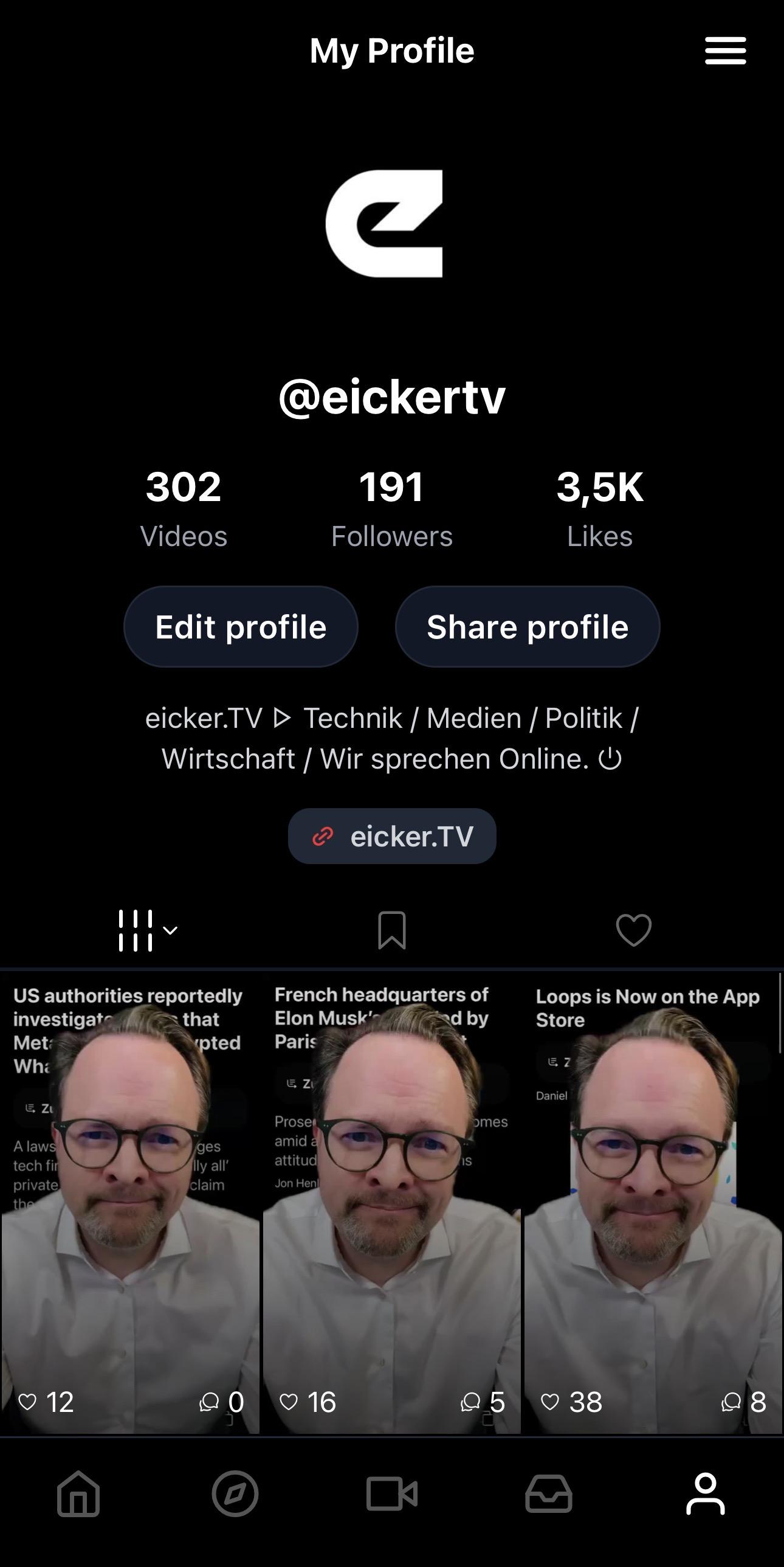Switch to the liked videos tab
Viewport: 784px width, 1567px height.
point(633,930)
